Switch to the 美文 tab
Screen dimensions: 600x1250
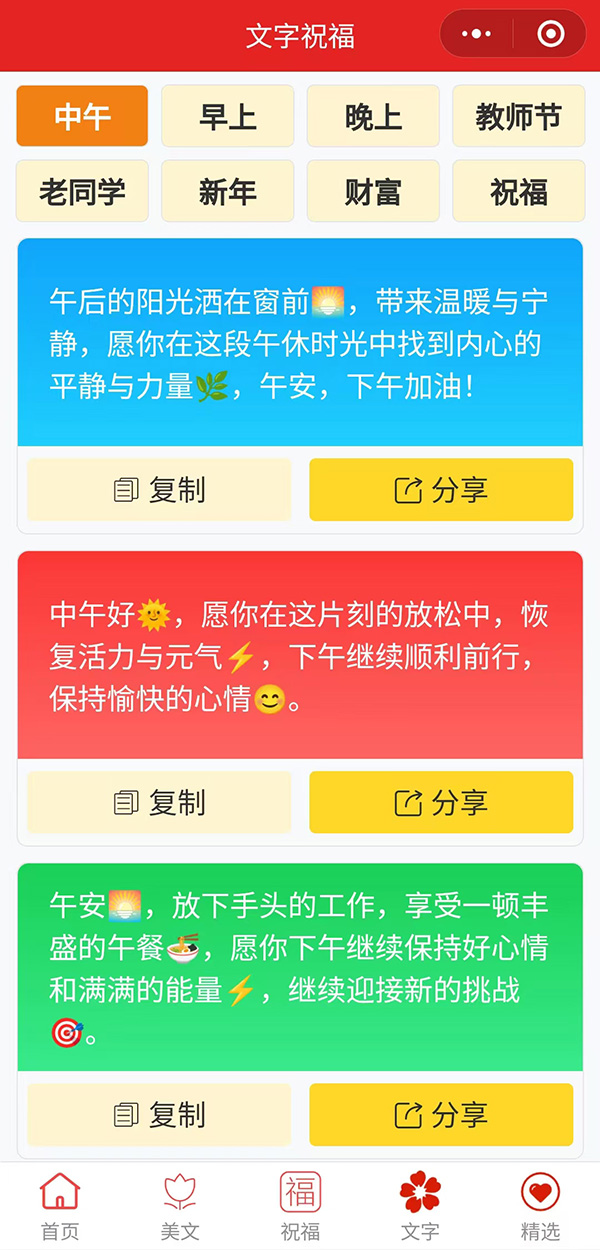click(180, 1205)
